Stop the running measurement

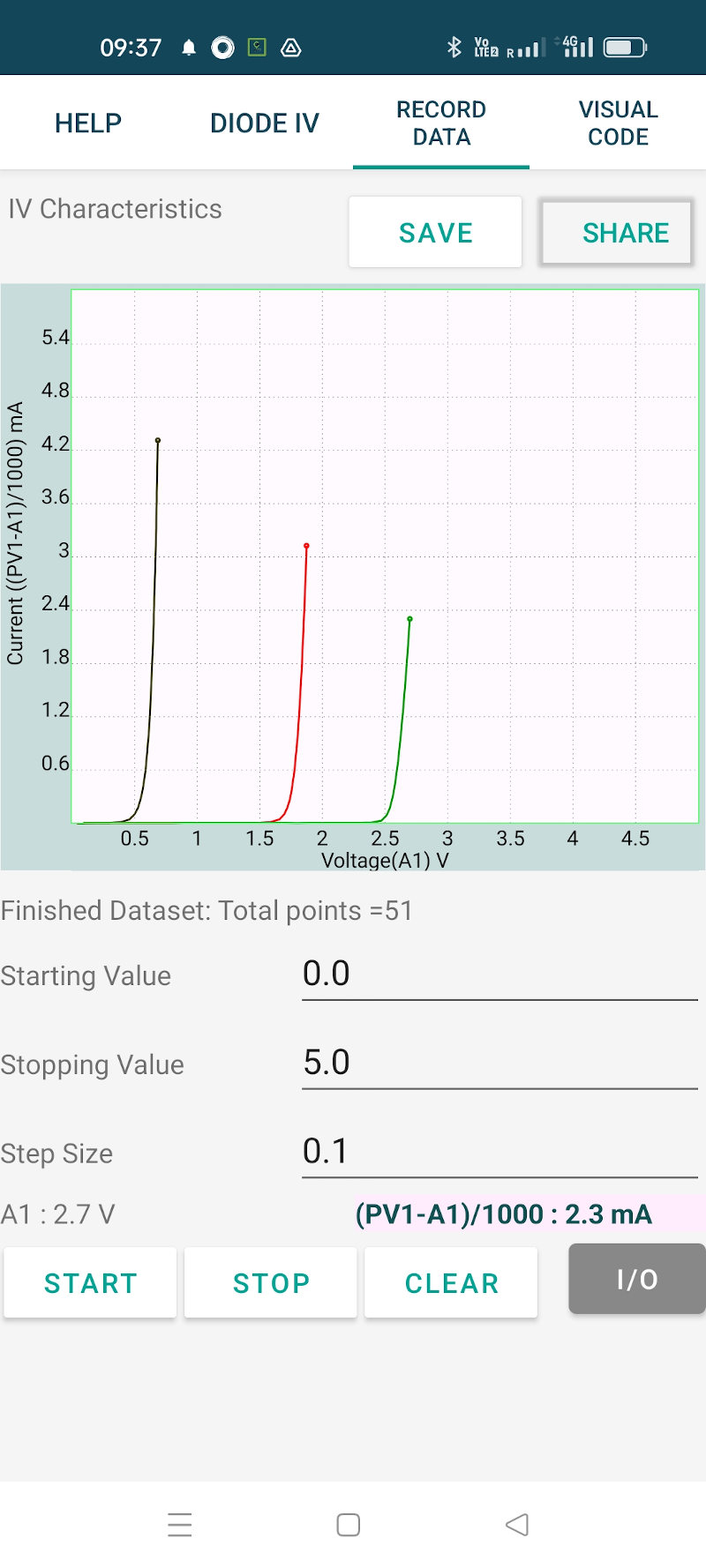pos(271,1282)
